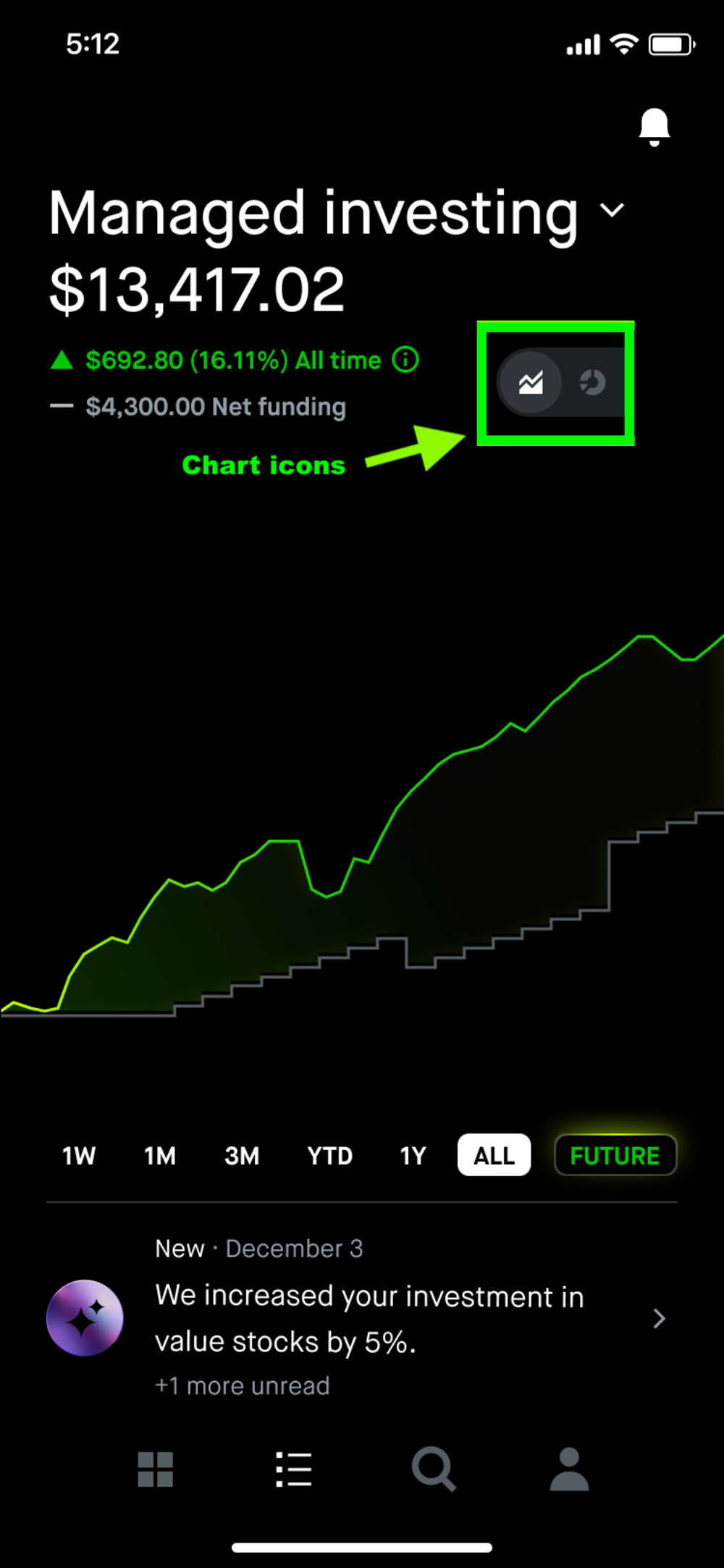Switch to the YTD chart tab
The height and width of the screenshot is (1568, 724).
pos(329,1155)
